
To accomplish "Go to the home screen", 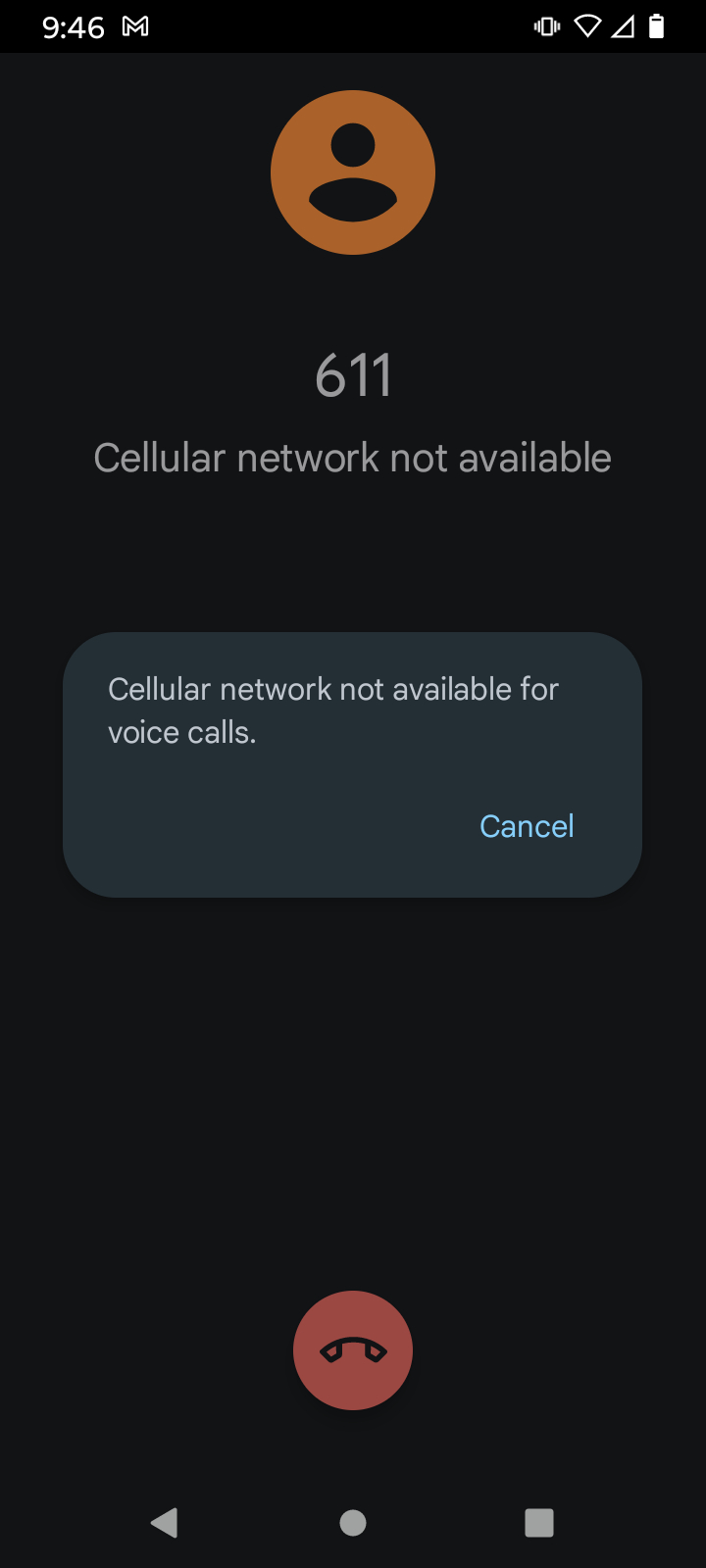I will [x=353, y=1522].
